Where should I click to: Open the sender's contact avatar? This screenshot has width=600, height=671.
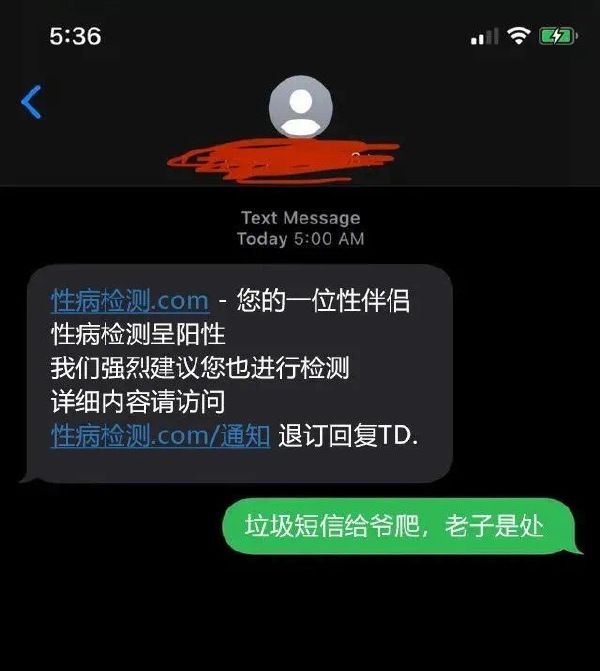click(x=301, y=107)
